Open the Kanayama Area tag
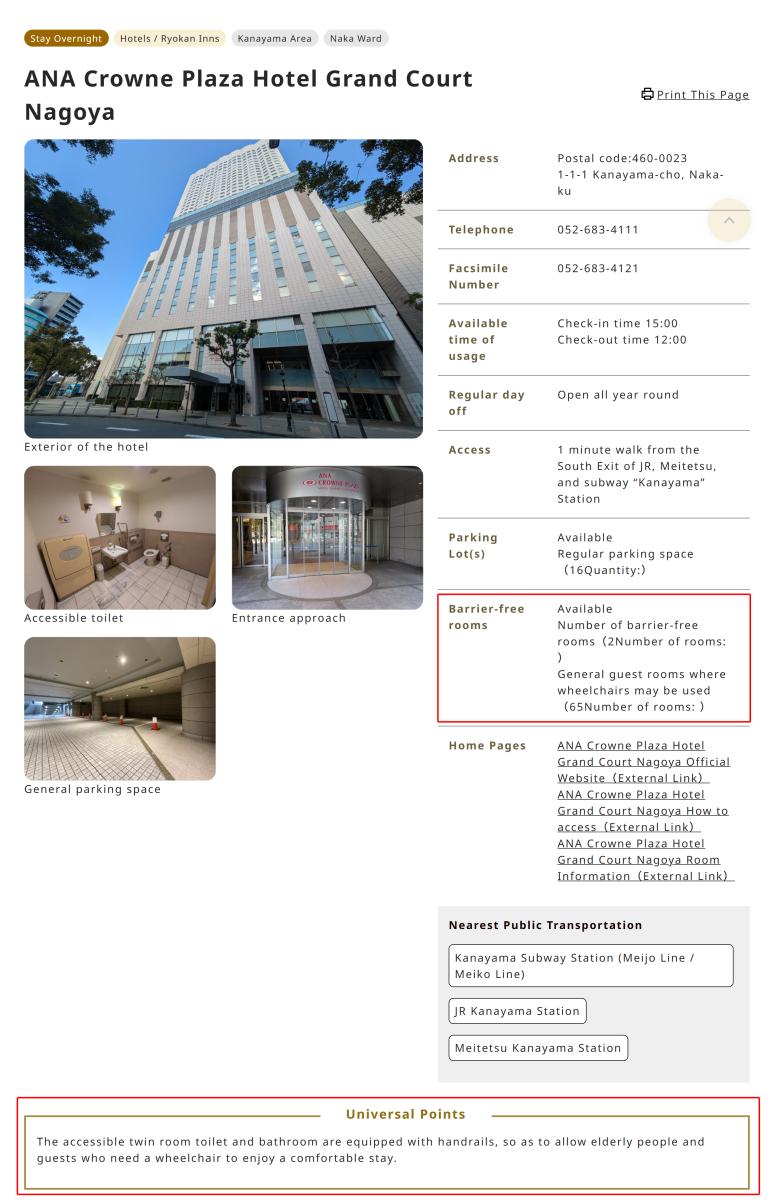Screen dimensions: 774x1200 pyautogui.click(x=275, y=39)
